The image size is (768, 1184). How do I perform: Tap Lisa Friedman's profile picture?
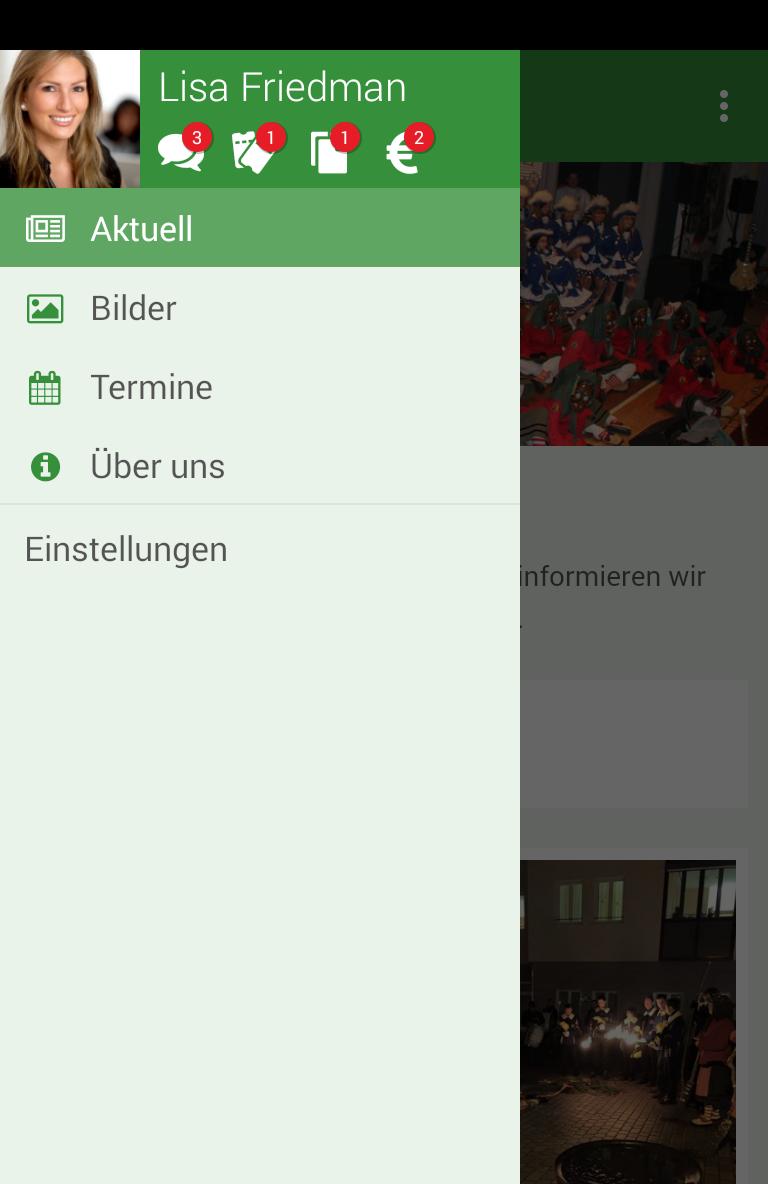pos(70,119)
